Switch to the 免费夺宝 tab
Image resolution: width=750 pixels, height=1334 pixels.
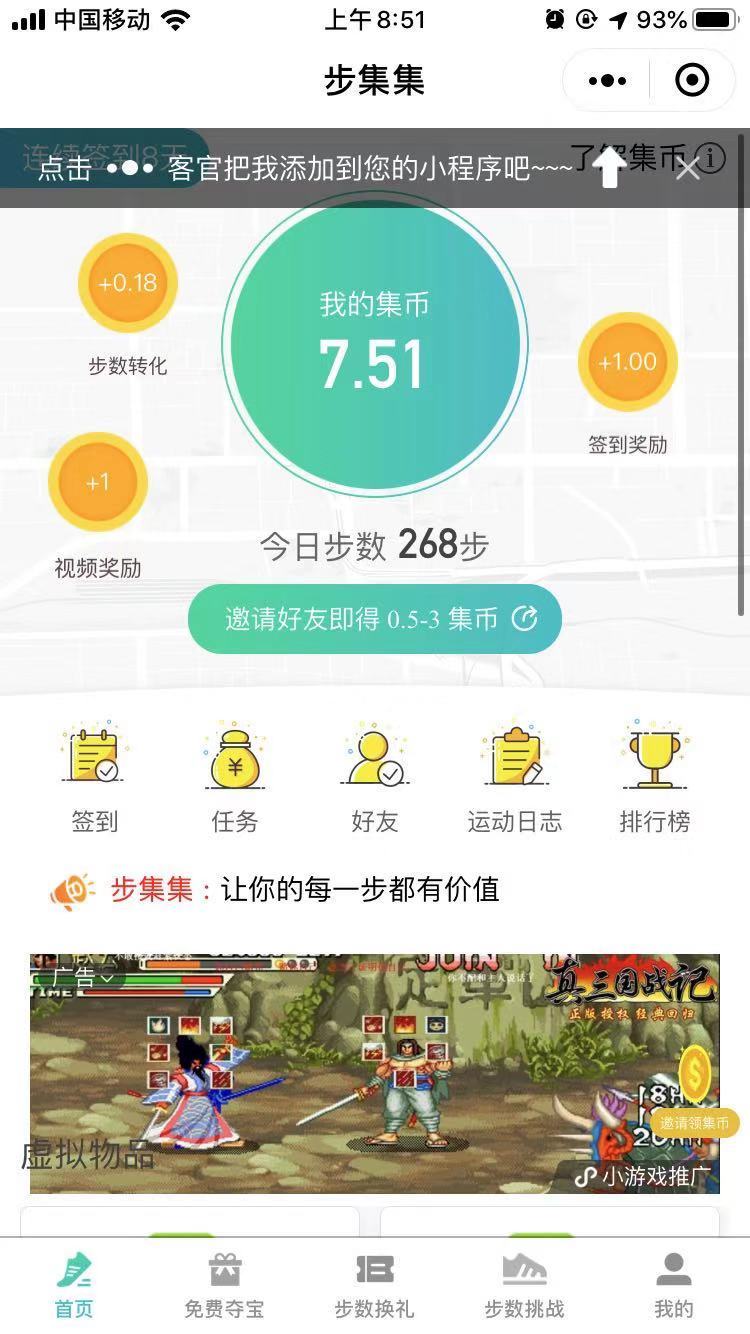224,1287
